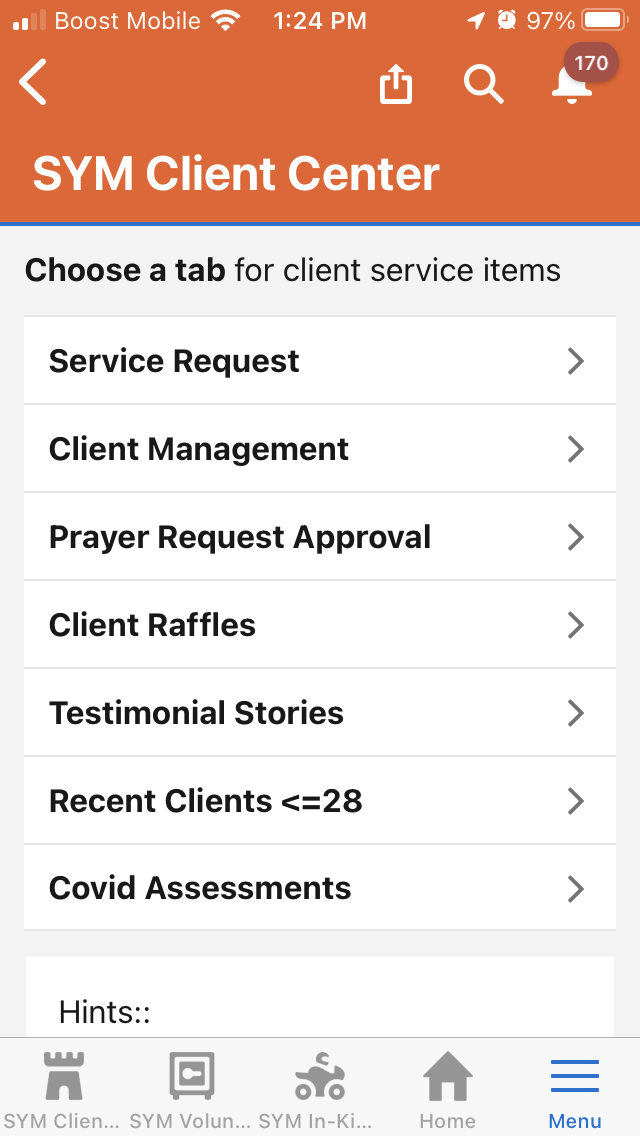
Task: Open Testimonial Stories
Action: (320, 713)
